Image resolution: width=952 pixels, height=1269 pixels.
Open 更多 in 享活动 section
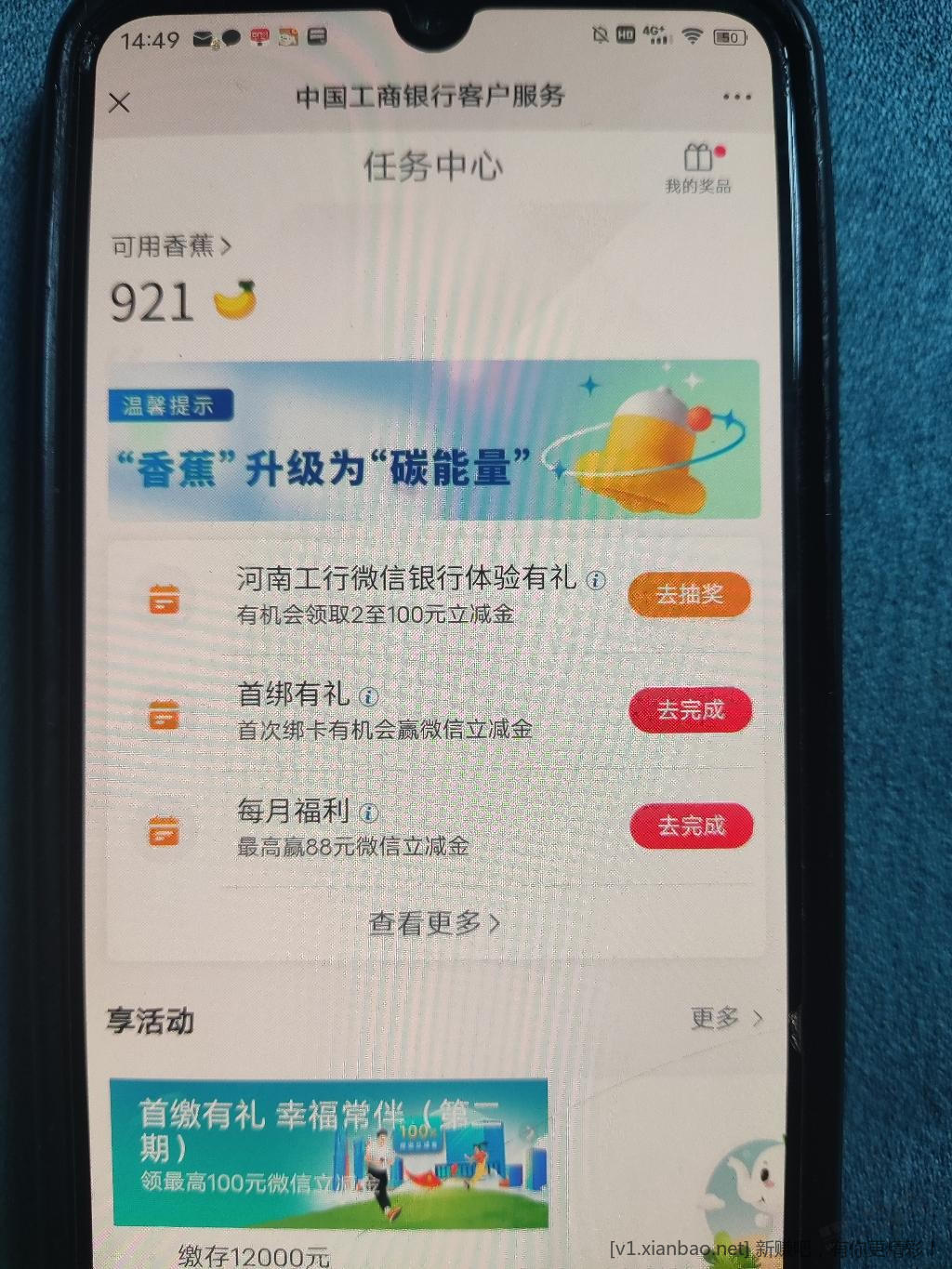[x=726, y=1018]
